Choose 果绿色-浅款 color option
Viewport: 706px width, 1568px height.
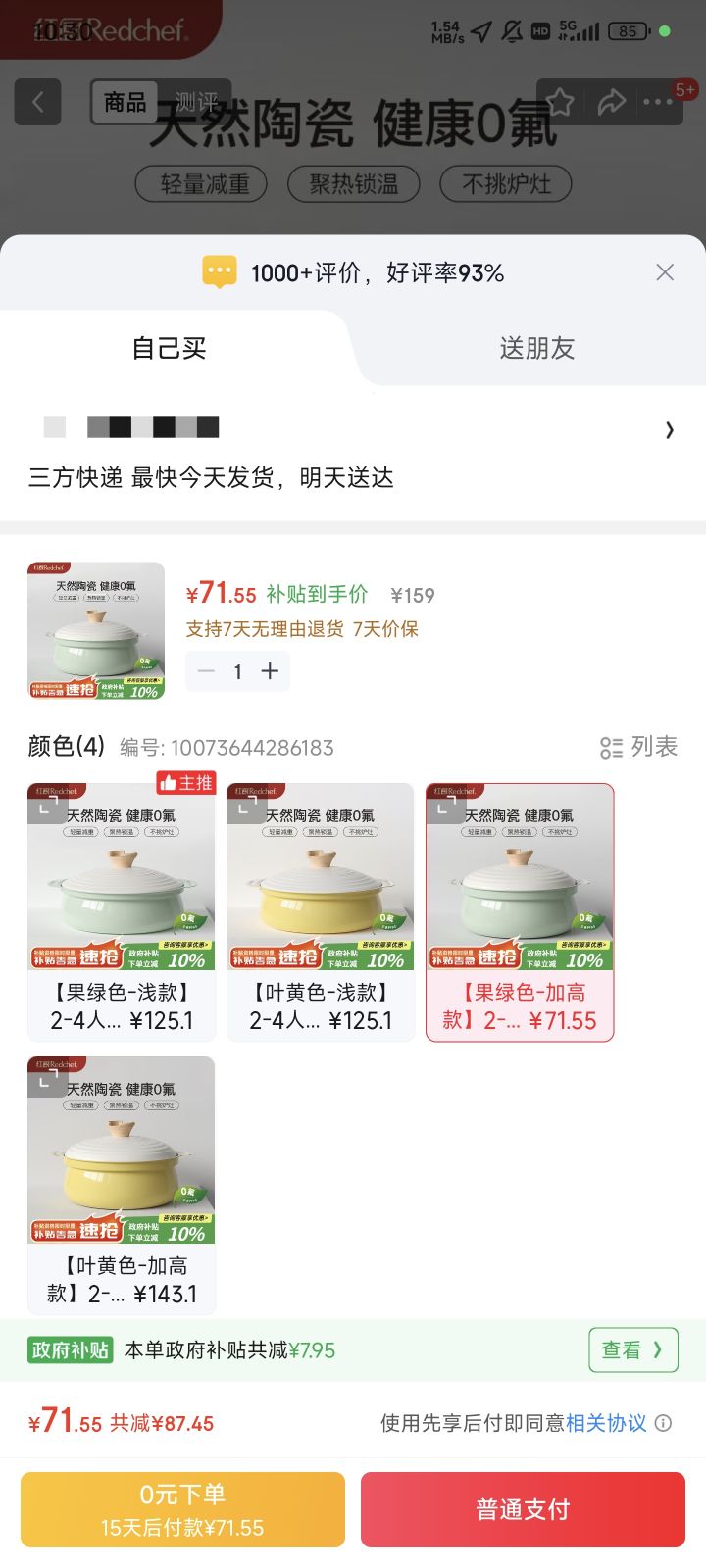(x=122, y=911)
